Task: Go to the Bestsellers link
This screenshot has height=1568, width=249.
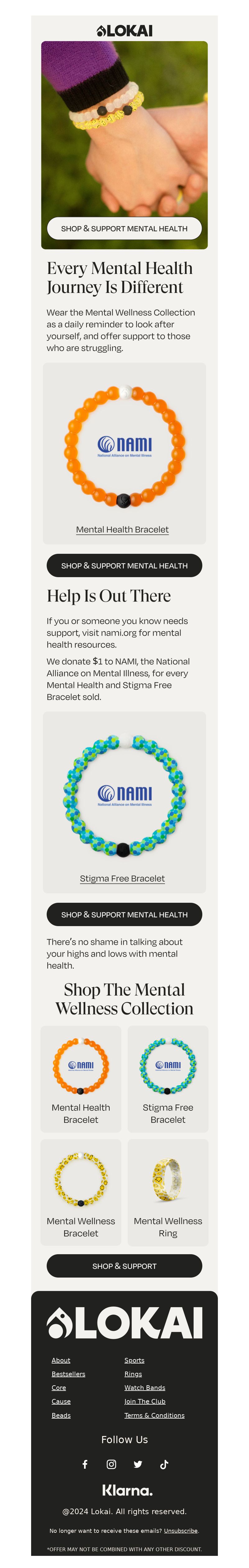Action: pos(68,1374)
